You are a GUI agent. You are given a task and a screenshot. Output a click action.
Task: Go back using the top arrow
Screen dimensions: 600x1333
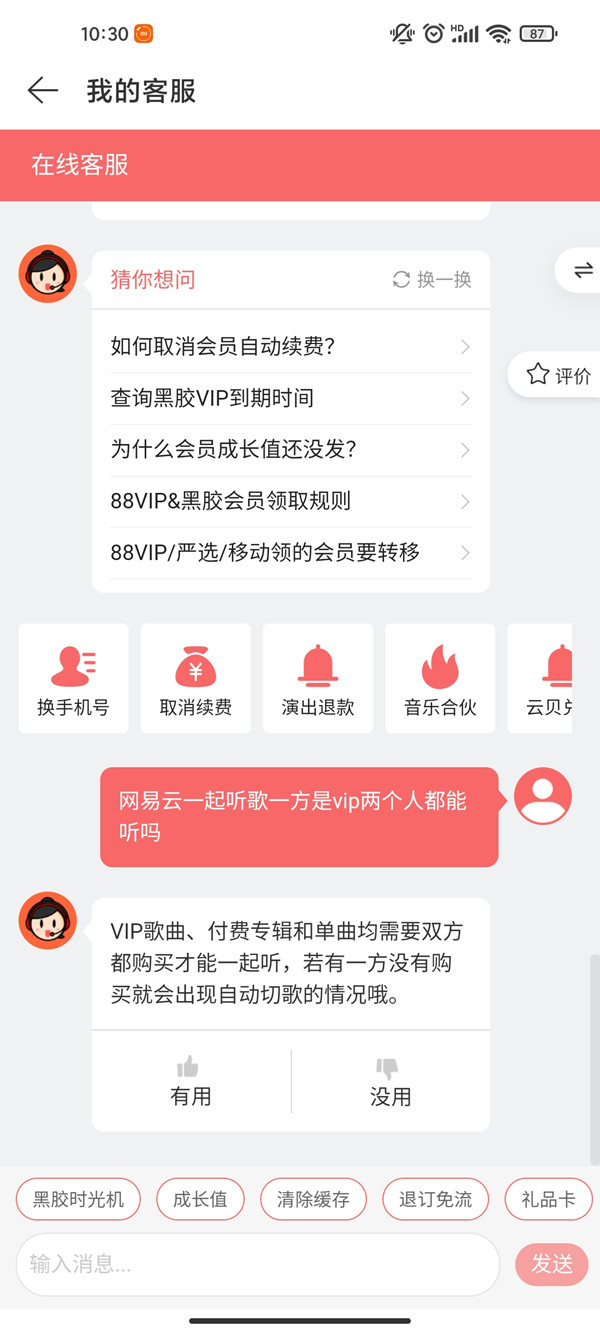pos(42,91)
